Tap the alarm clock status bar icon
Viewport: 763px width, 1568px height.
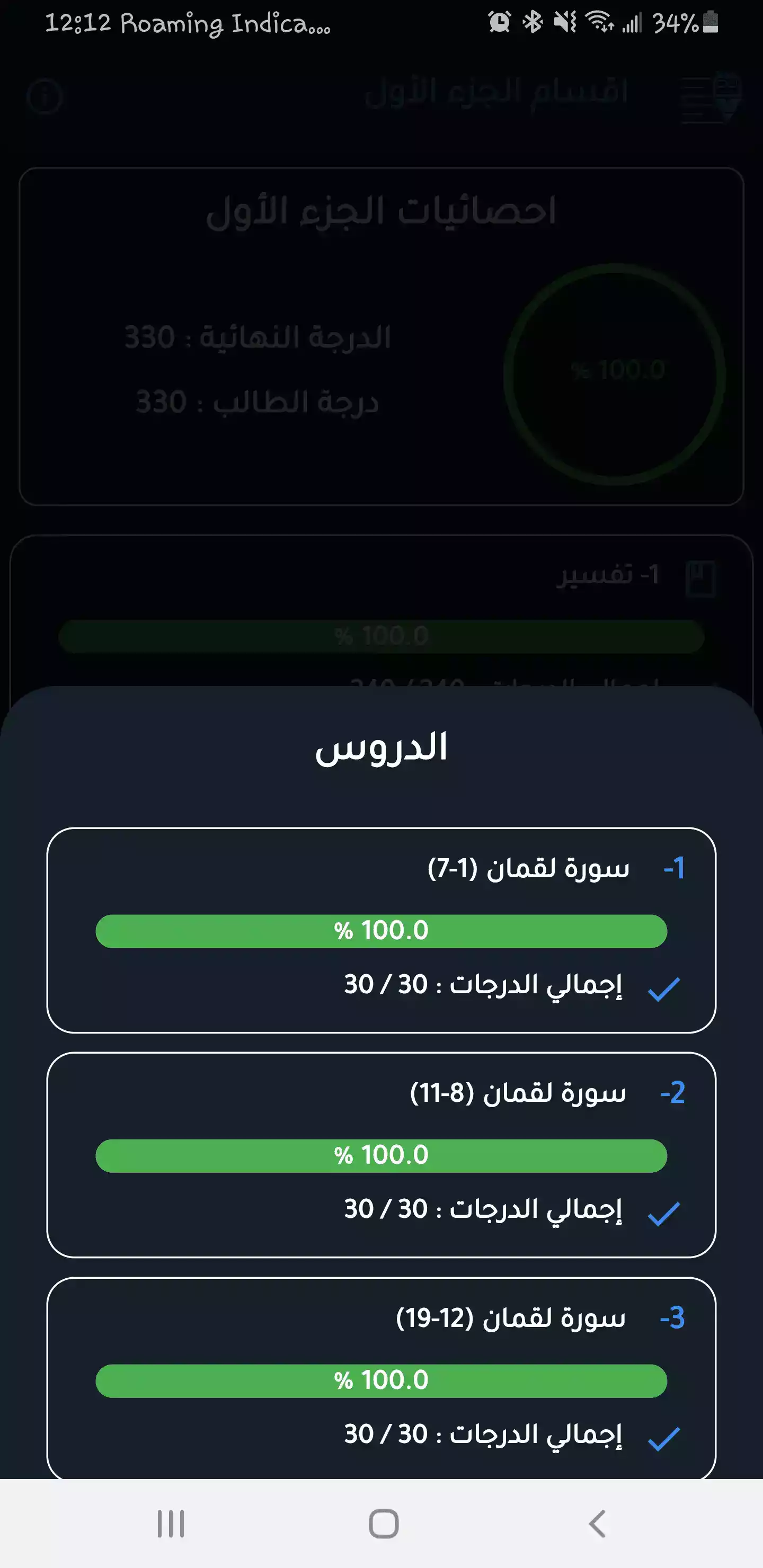[x=498, y=22]
